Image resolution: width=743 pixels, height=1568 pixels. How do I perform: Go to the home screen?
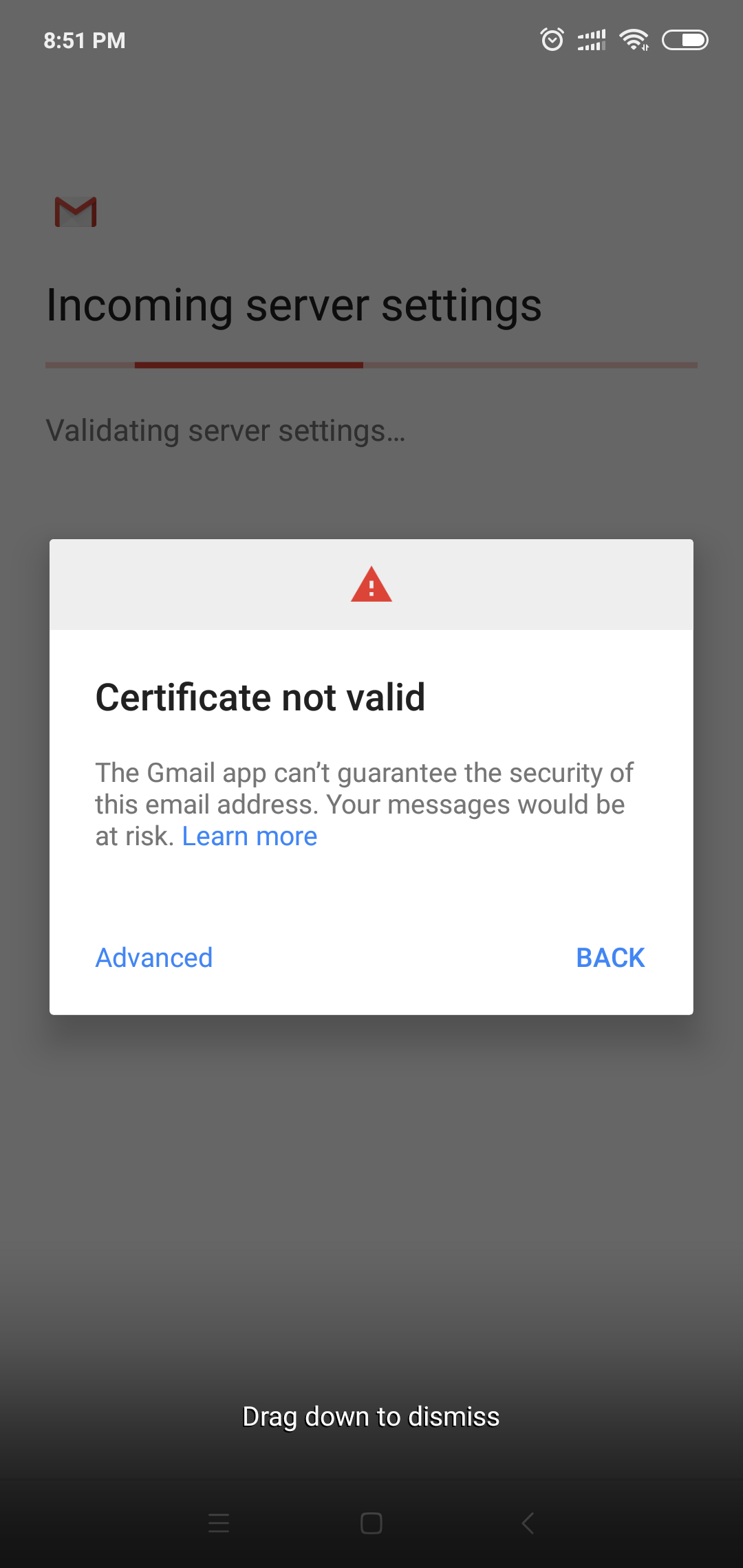click(371, 1523)
